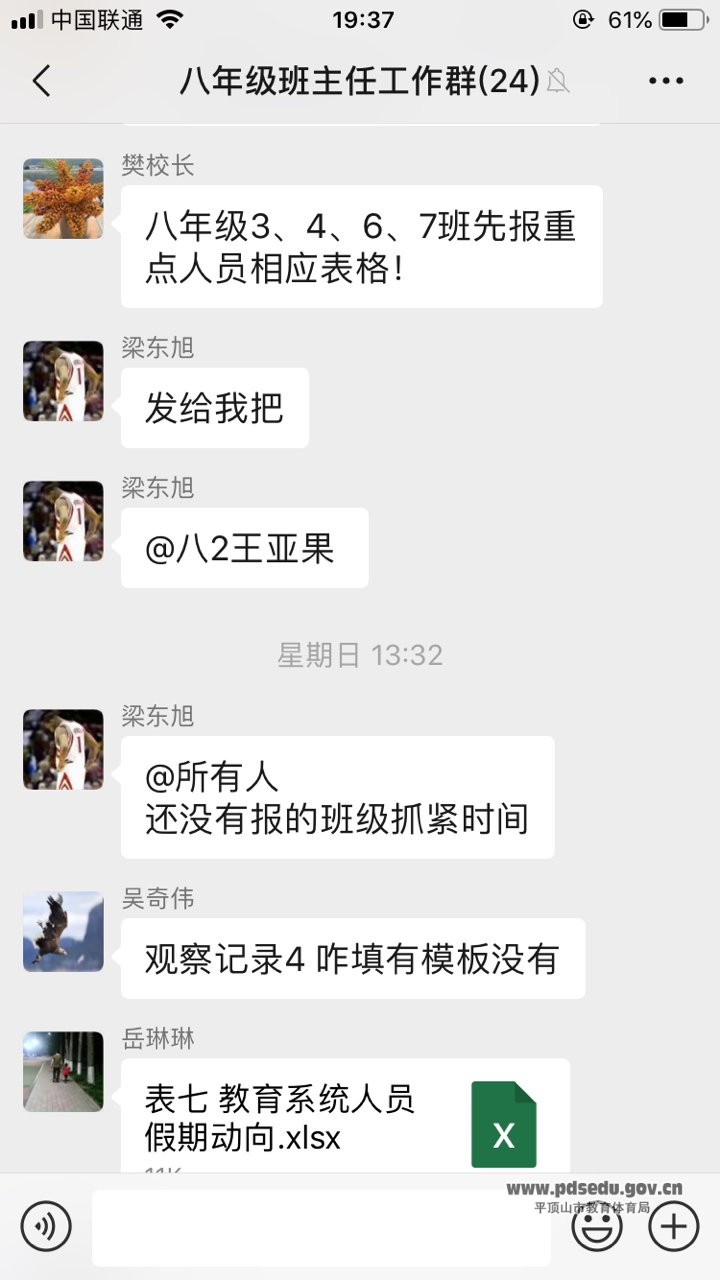
Task: Open 樊校长's profile avatar
Action: click(63, 198)
